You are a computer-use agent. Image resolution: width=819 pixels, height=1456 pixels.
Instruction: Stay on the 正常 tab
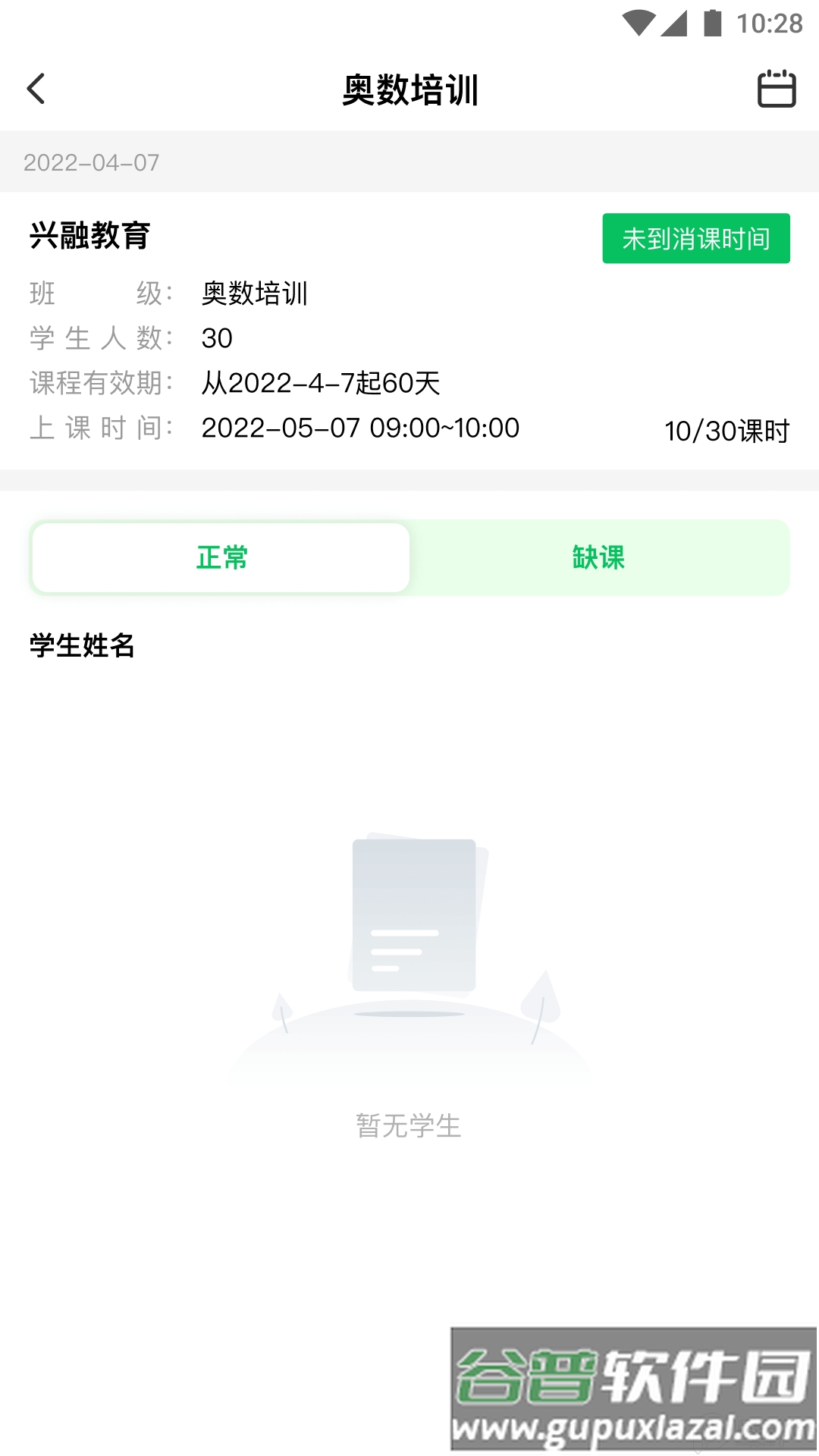coord(220,557)
